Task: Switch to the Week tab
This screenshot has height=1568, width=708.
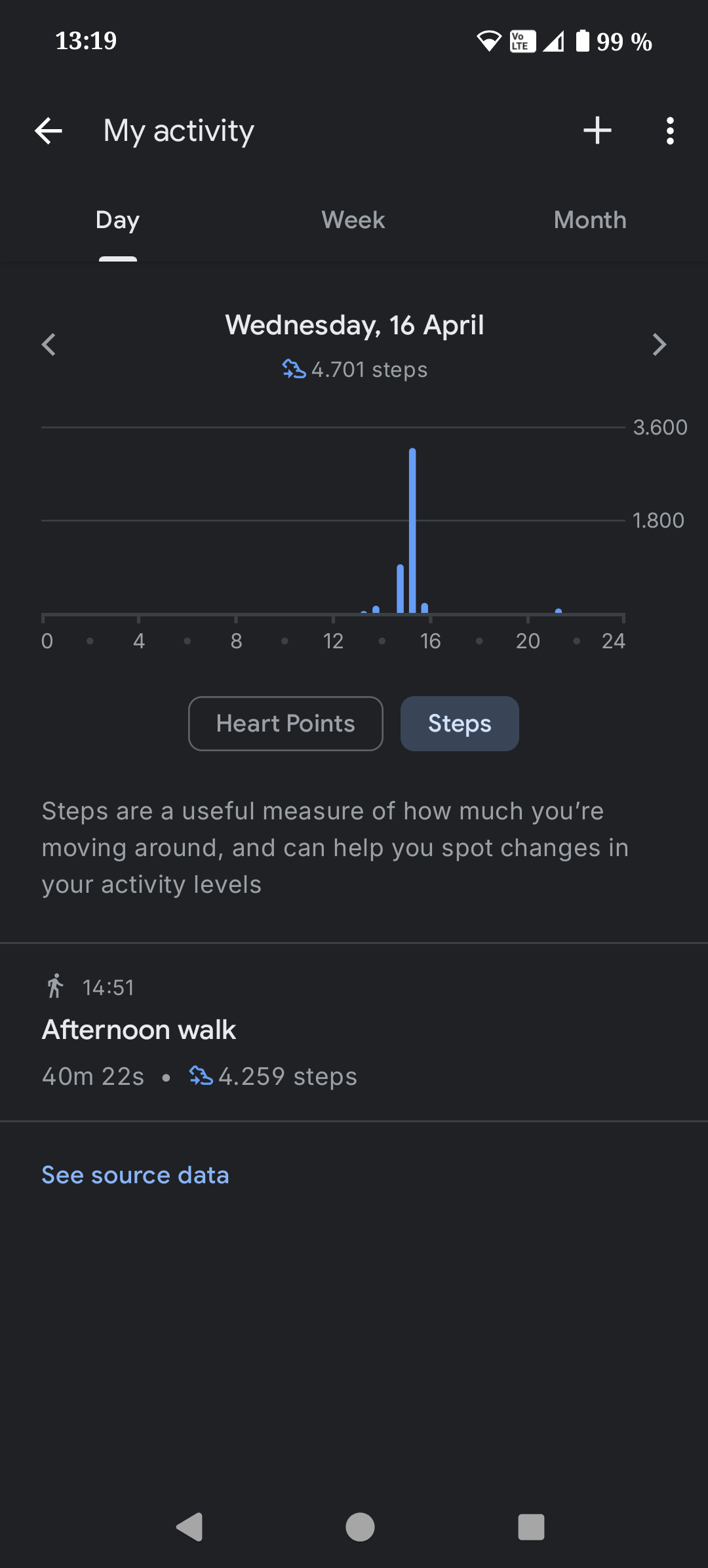Action: 353,220
